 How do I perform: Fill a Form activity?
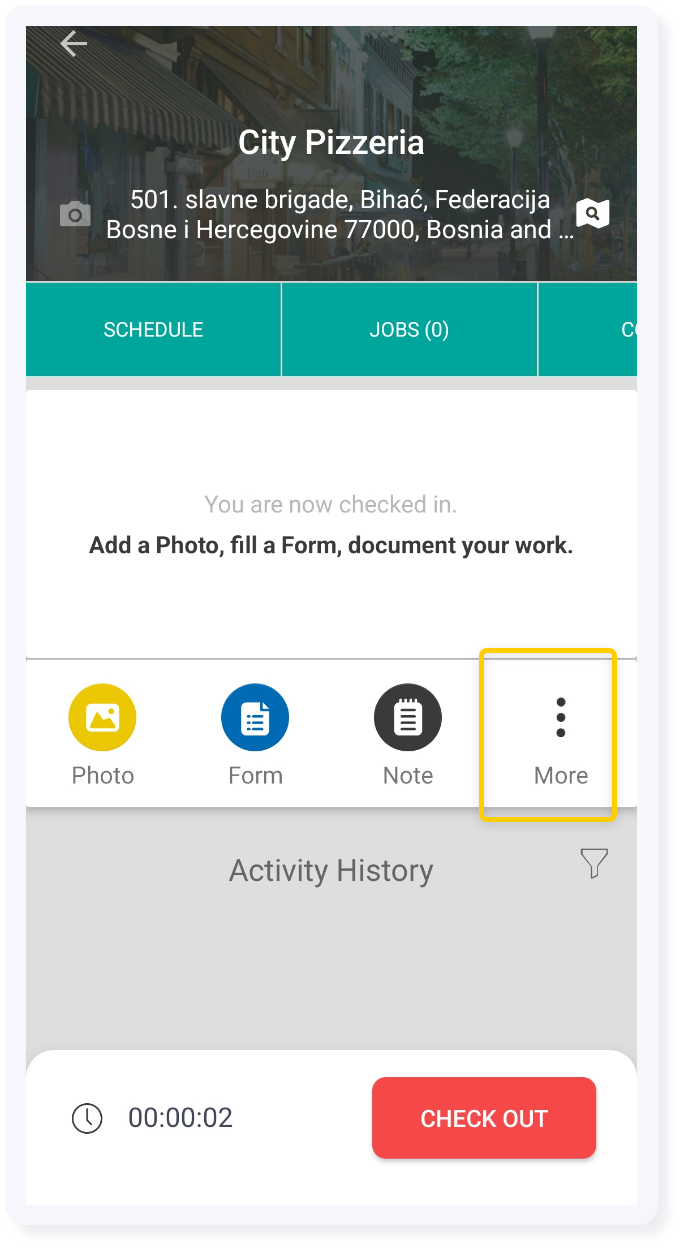[255, 735]
